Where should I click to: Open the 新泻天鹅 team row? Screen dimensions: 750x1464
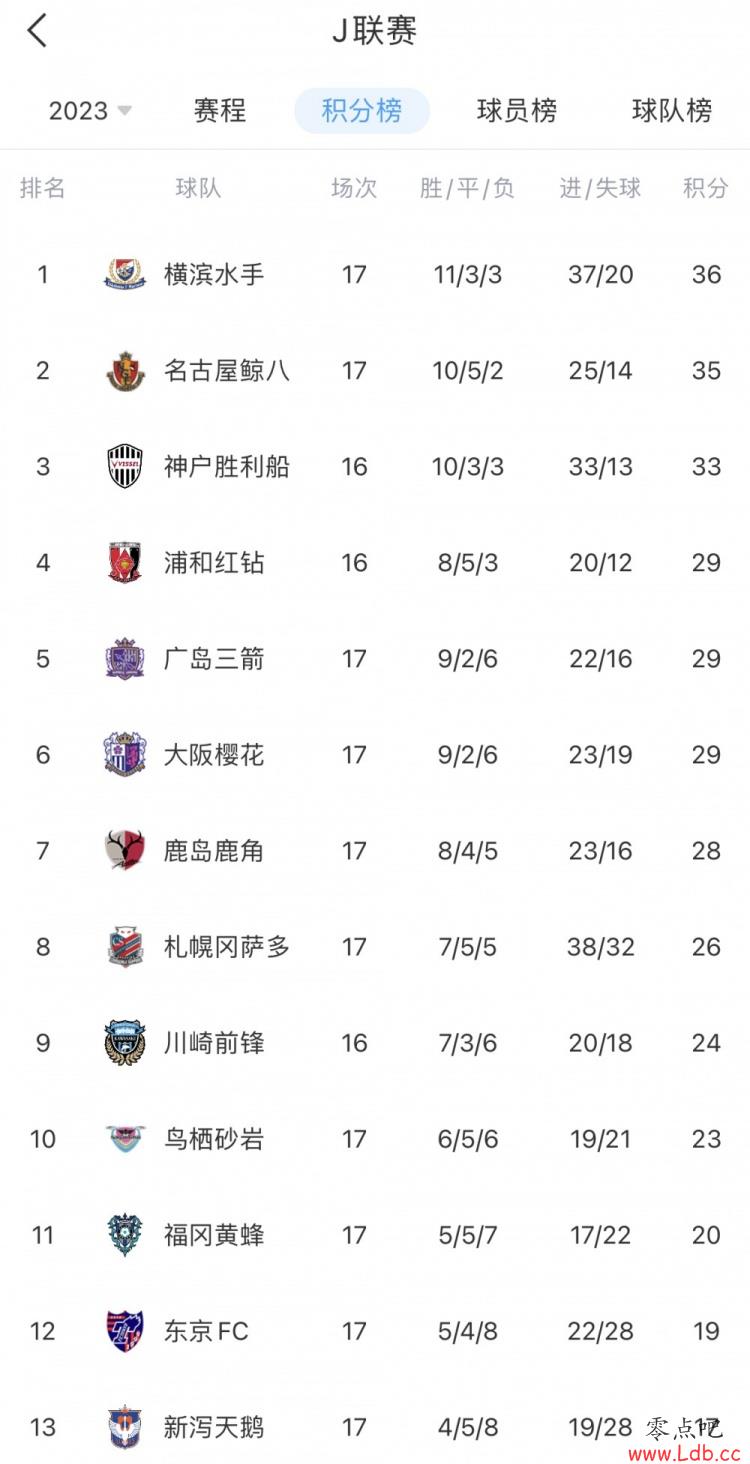click(x=214, y=1427)
